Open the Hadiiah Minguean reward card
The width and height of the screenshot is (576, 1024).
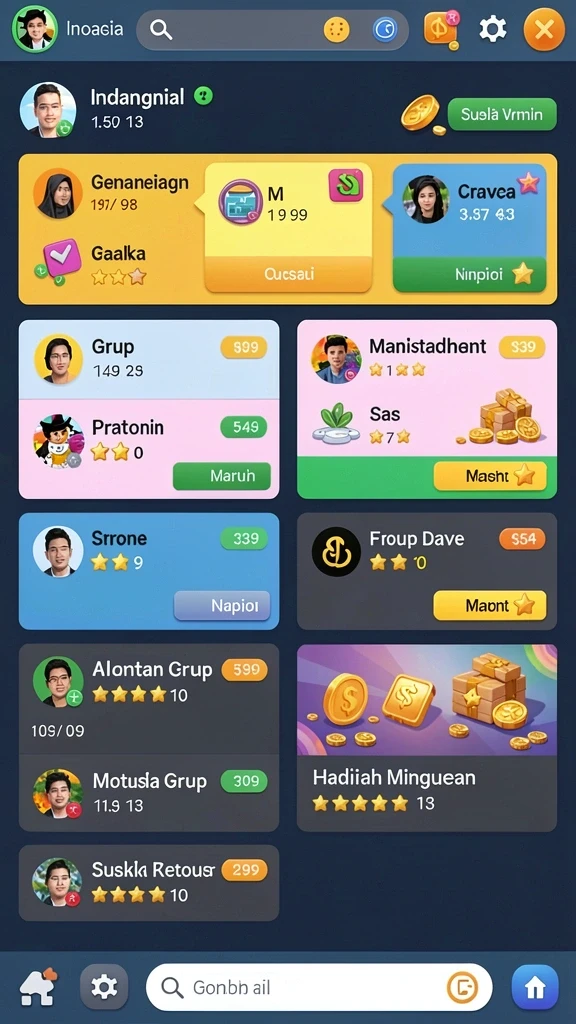(x=427, y=738)
